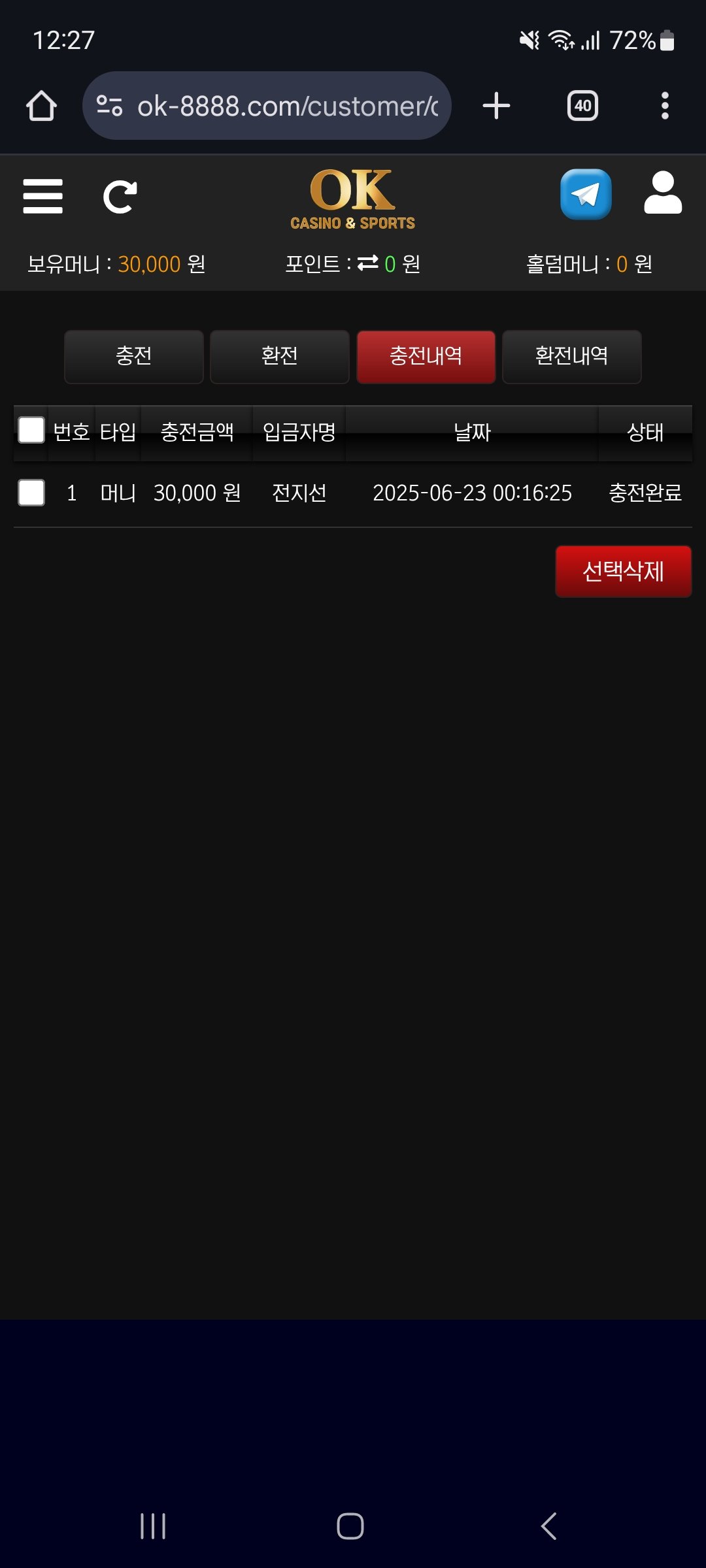The height and width of the screenshot is (1568, 706).
Task: Select the 충전내역 tab
Action: (x=426, y=356)
